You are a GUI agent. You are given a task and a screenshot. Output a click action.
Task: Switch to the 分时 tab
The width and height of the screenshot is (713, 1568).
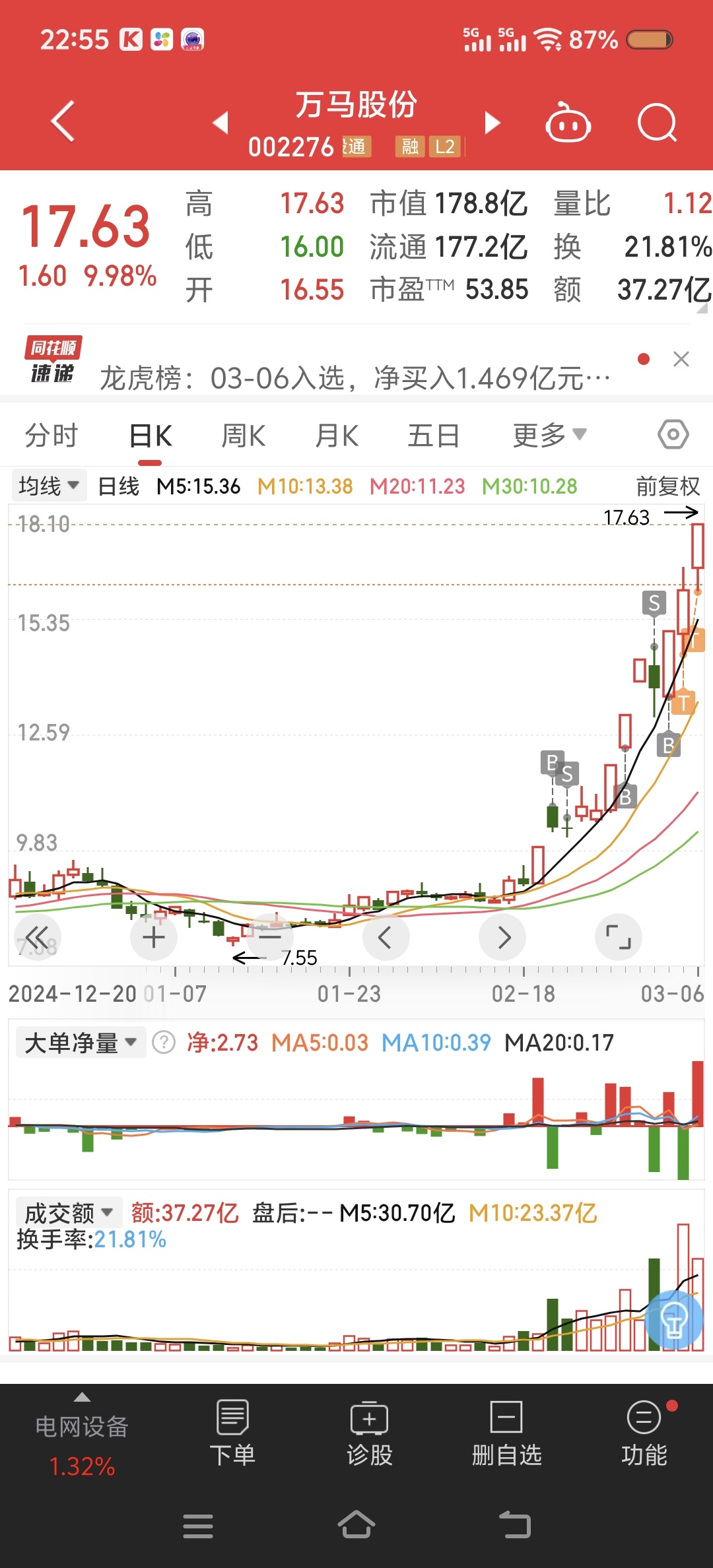pos(51,436)
